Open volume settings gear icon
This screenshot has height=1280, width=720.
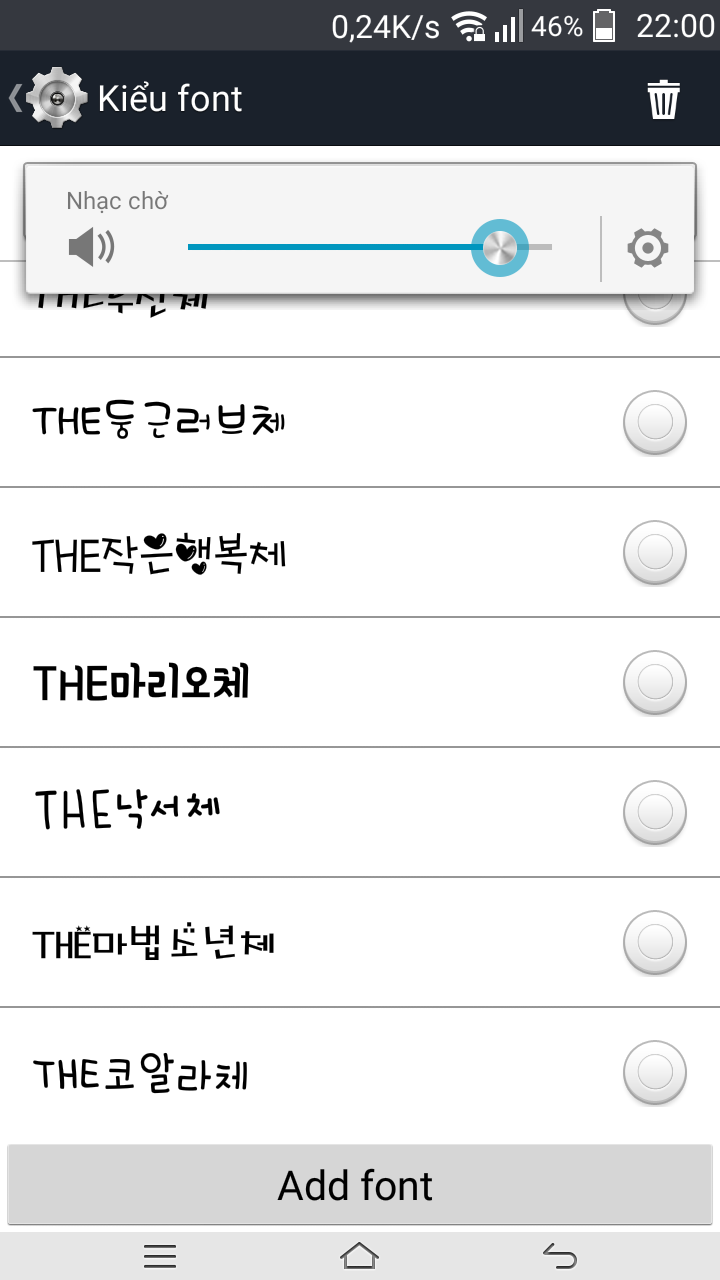tap(647, 248)
